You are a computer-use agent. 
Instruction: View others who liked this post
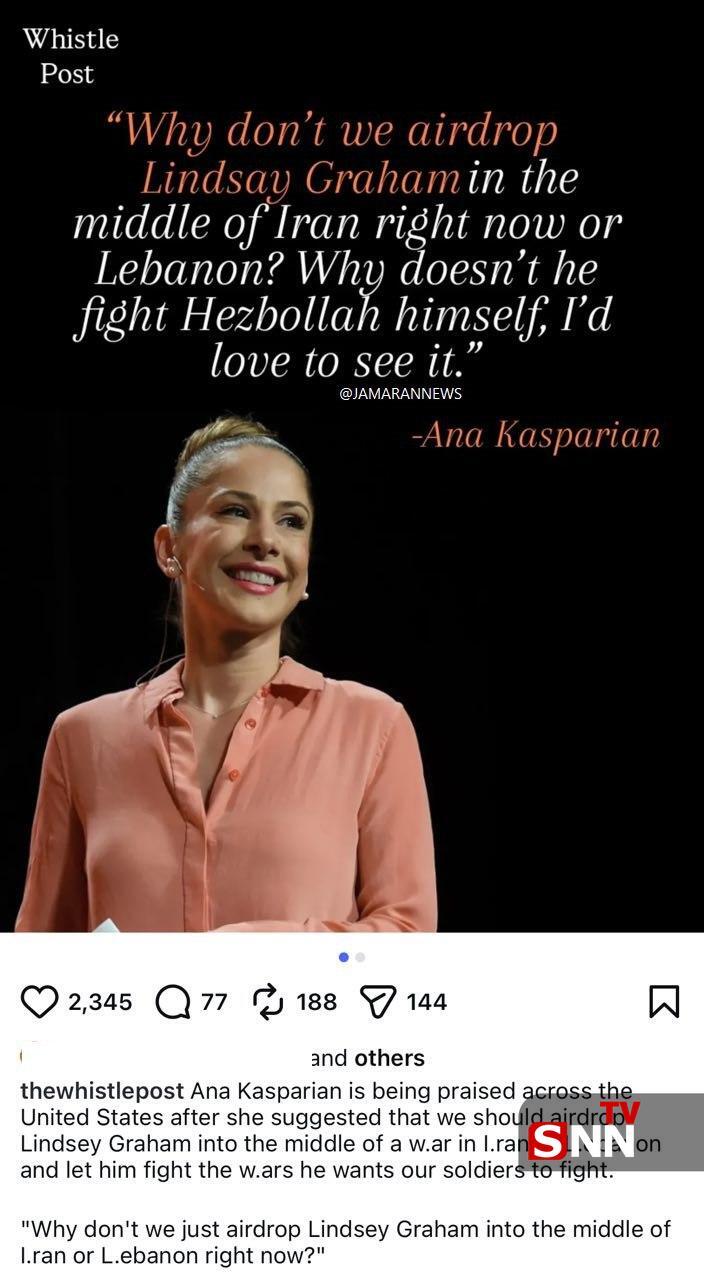(x=389, y=1058)
